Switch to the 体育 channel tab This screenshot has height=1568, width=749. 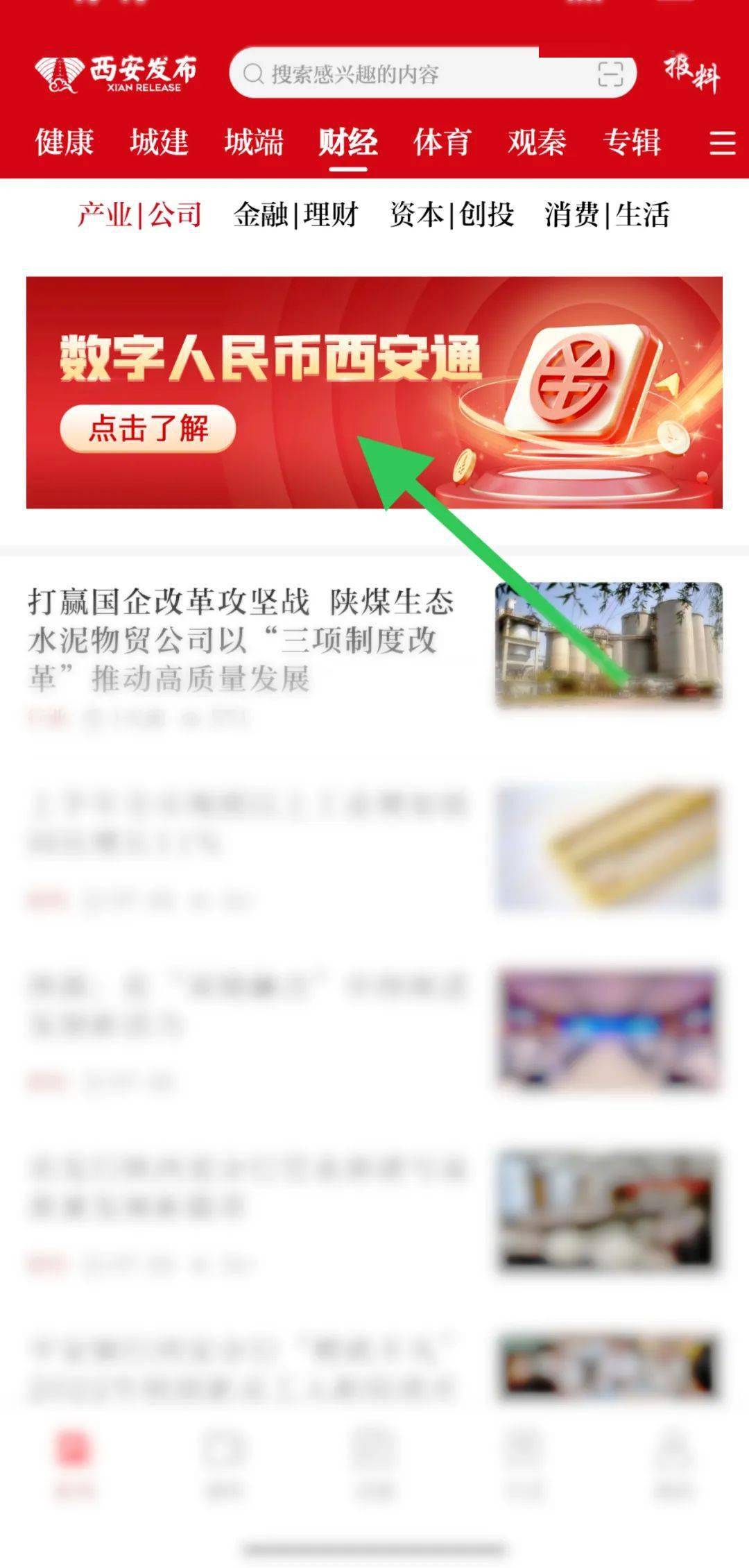click(x=442, y=141)
